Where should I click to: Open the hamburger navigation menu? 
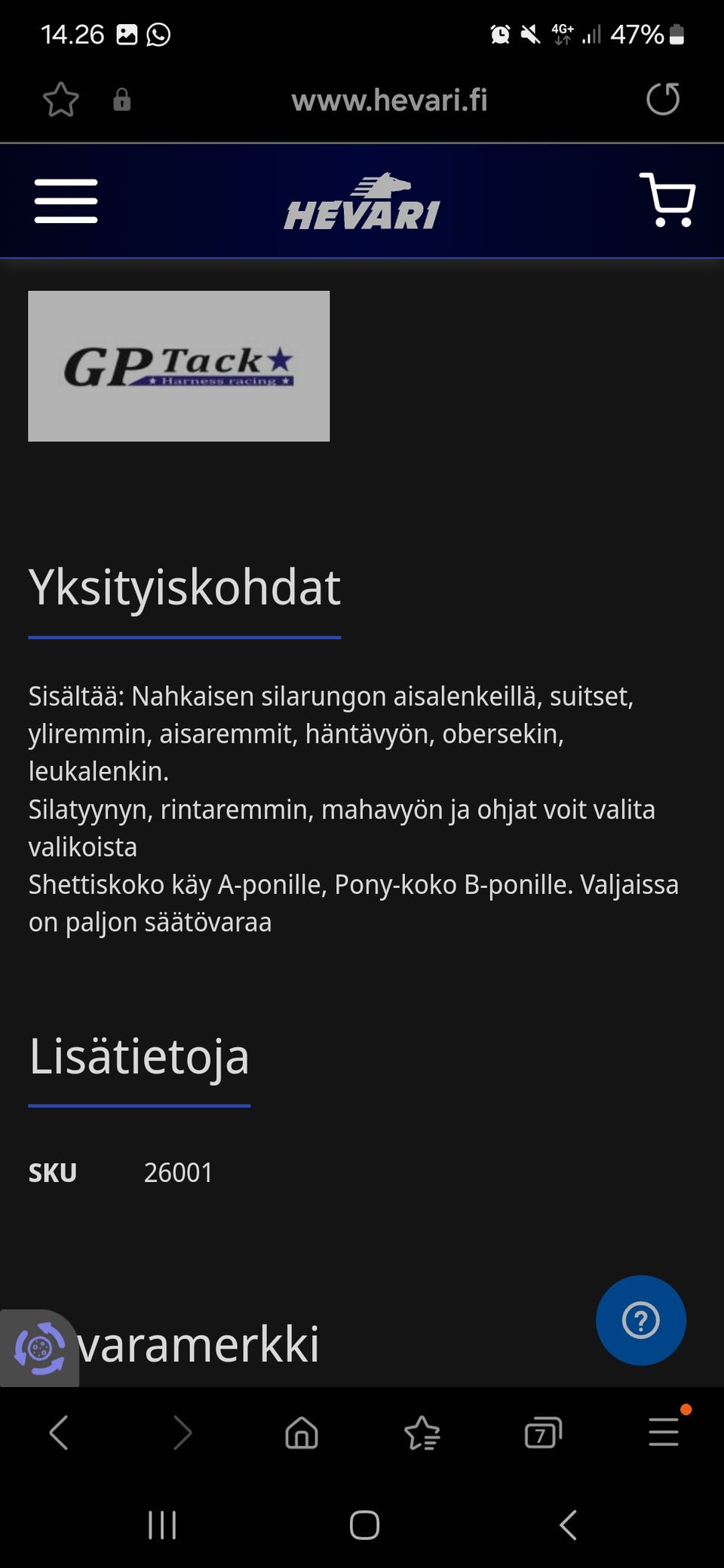(x=66, y=201)
